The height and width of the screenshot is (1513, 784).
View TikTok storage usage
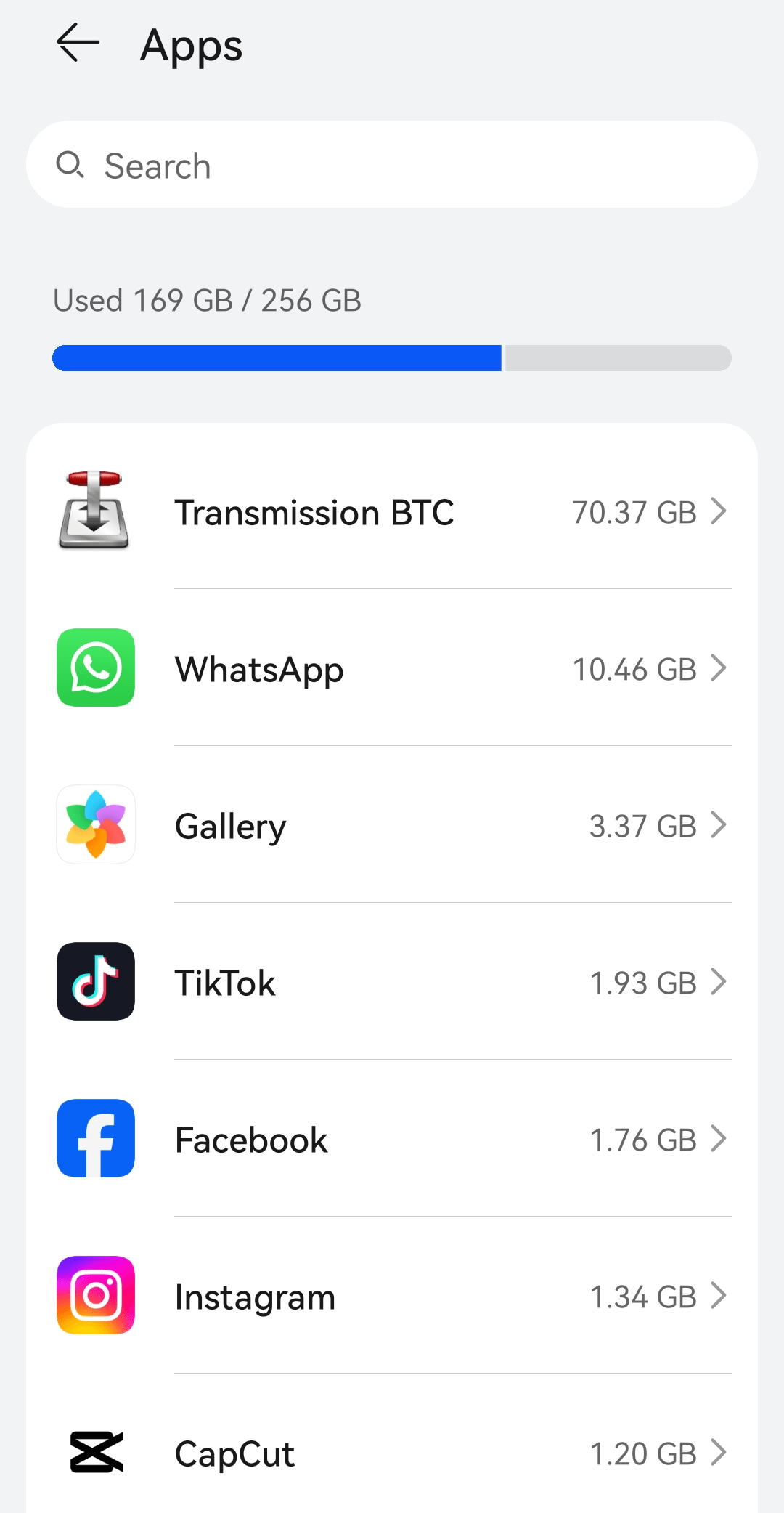click(392, 982)
